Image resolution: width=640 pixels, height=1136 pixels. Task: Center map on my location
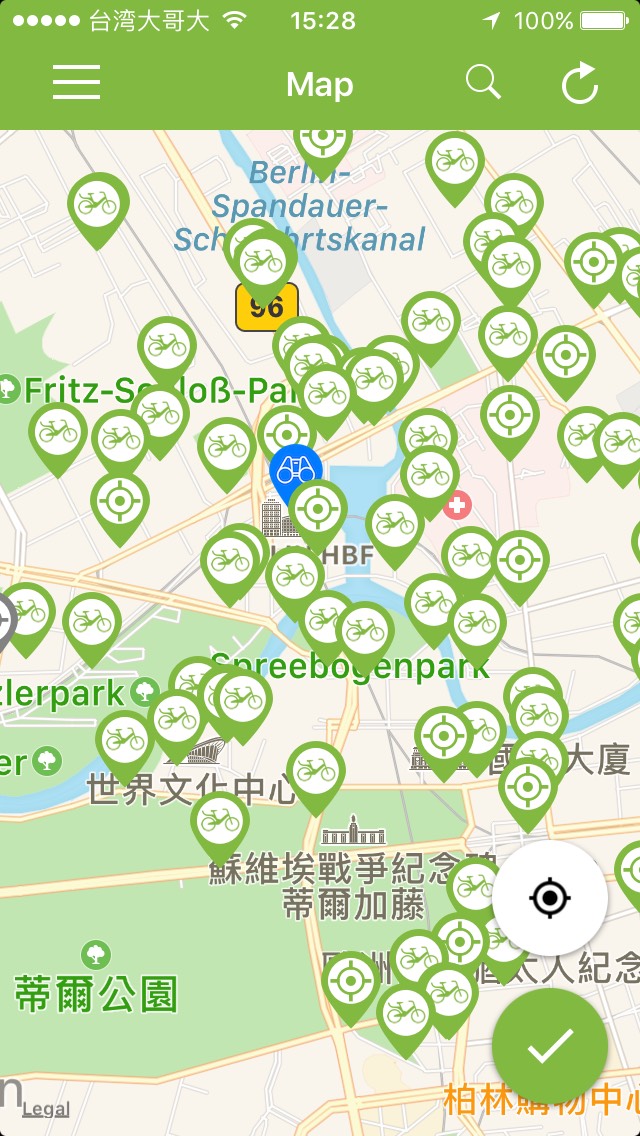click(549, 898)
